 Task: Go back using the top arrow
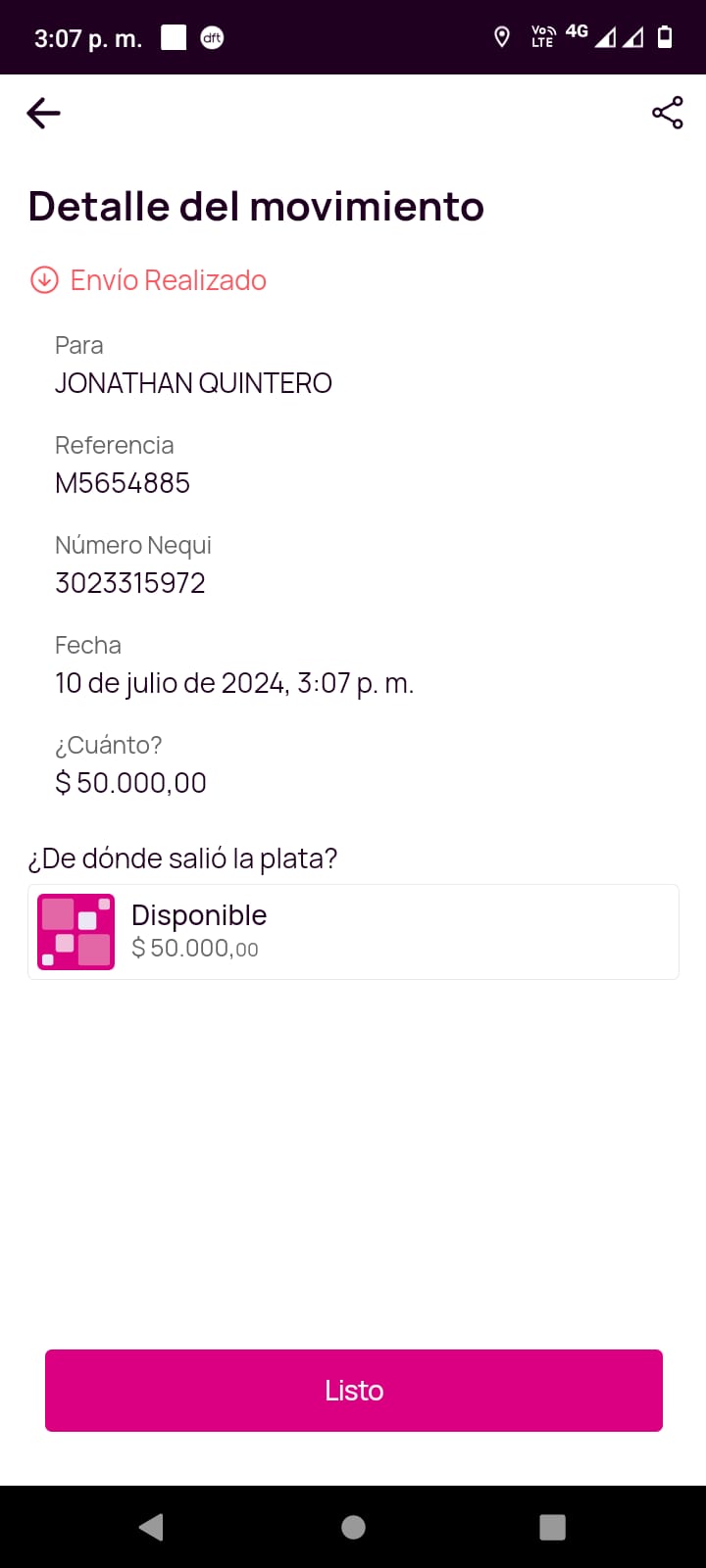[43, 114]
